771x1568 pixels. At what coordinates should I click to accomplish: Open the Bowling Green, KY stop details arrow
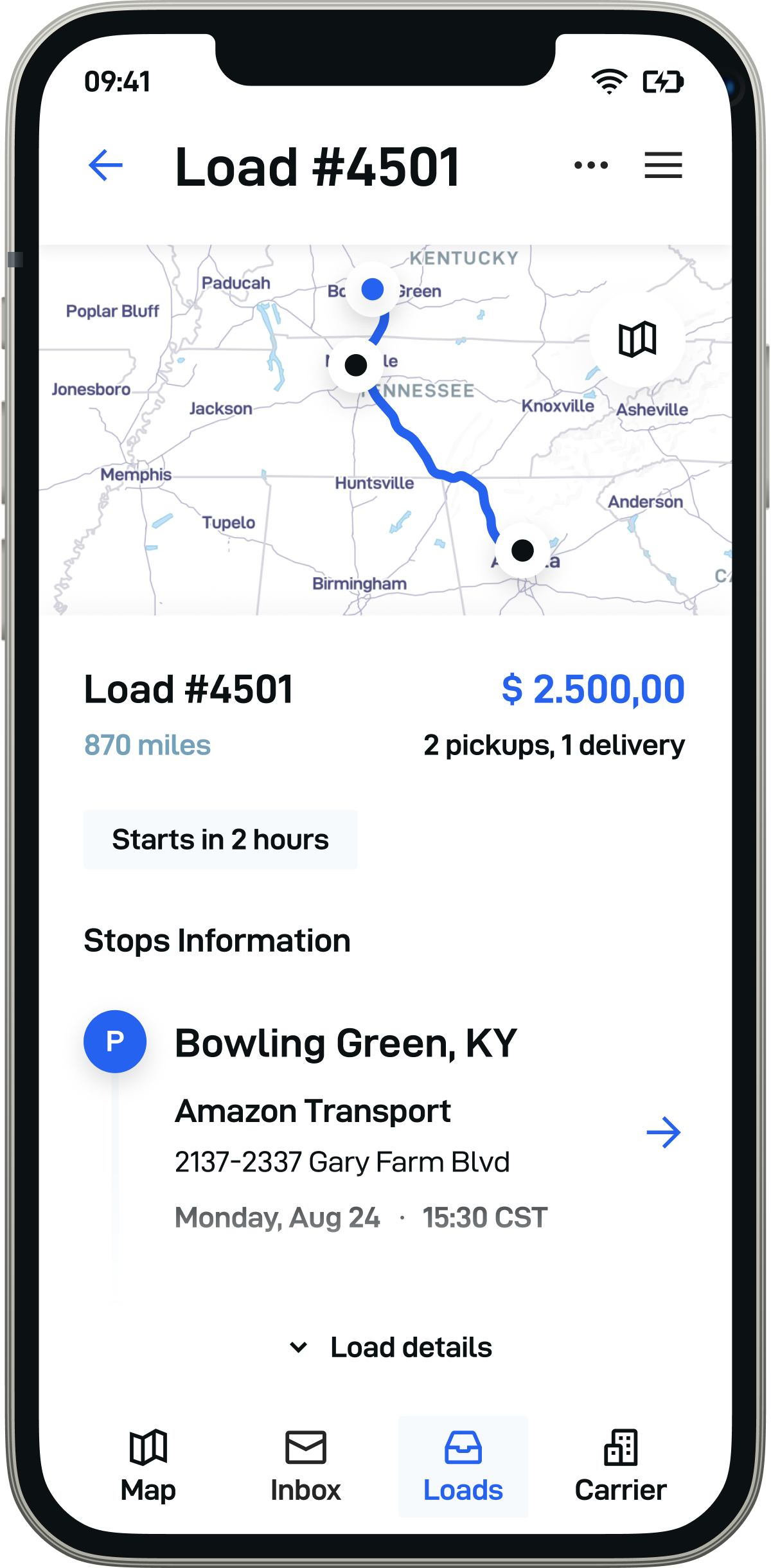[x=663, y=1132]
